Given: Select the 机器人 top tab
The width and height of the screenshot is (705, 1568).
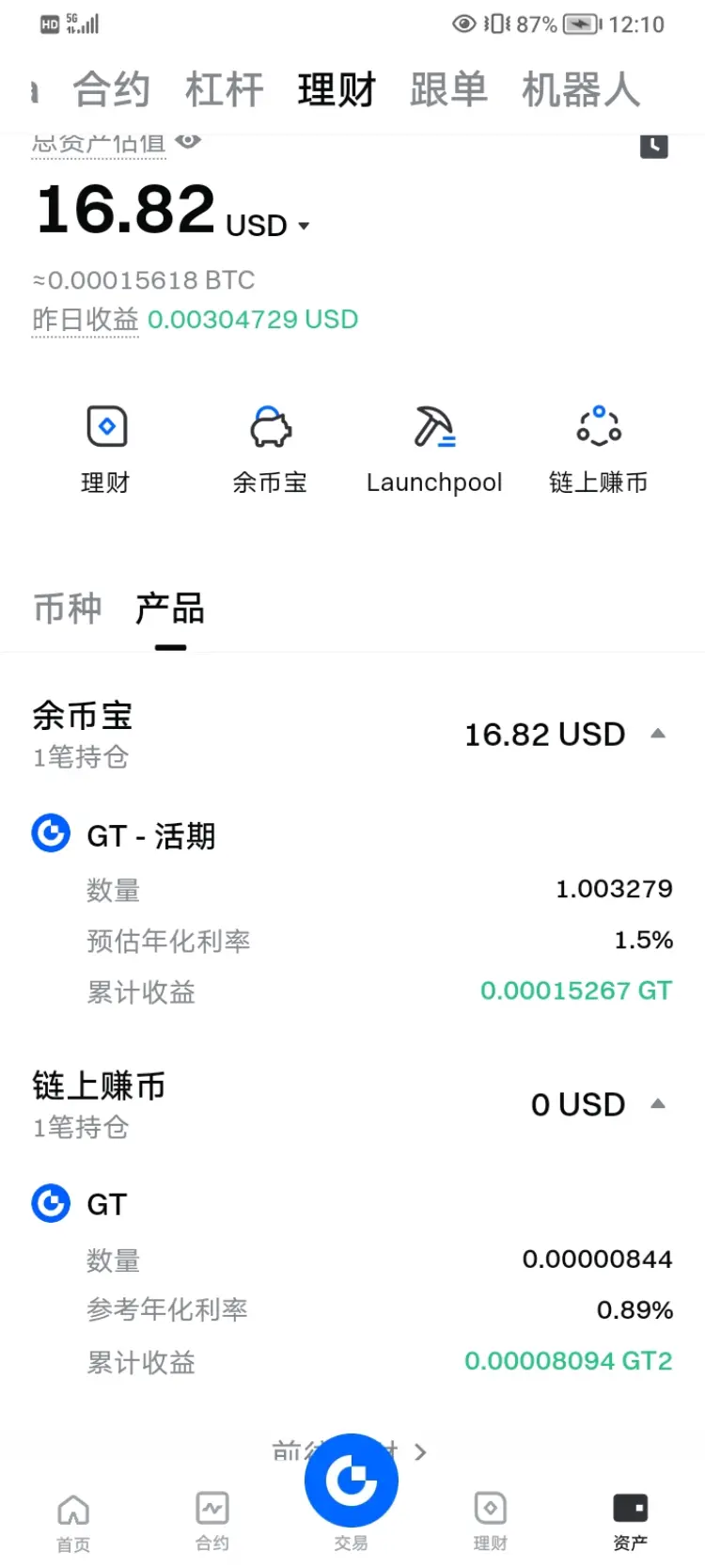Looking at the screenshot, I should pos(580,90).
